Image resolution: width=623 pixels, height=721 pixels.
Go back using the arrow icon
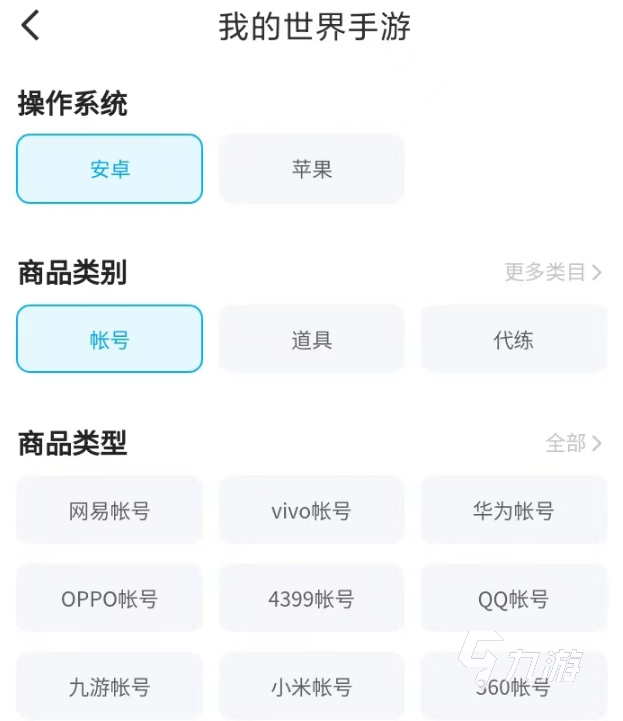31,25
